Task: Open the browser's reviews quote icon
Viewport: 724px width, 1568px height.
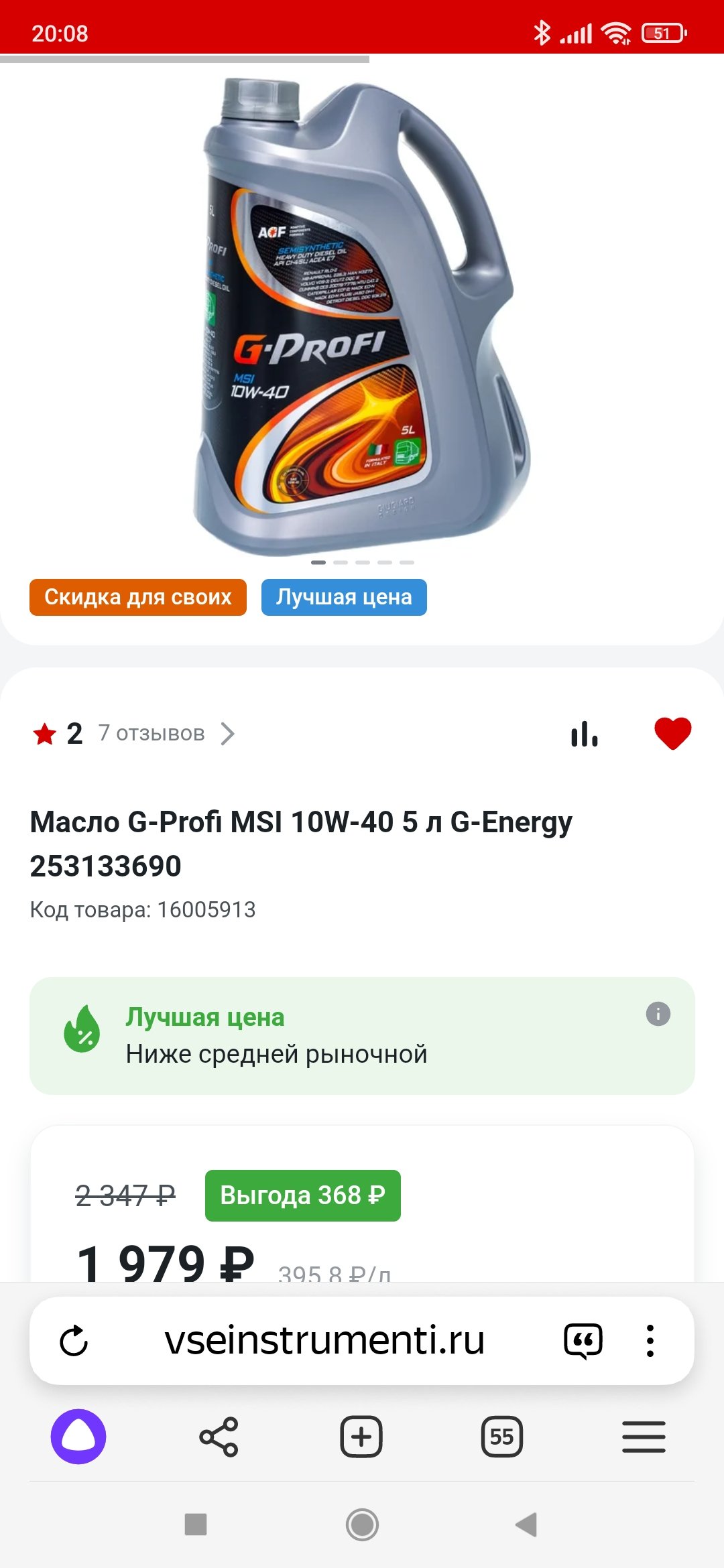Action: point(583,1341)
